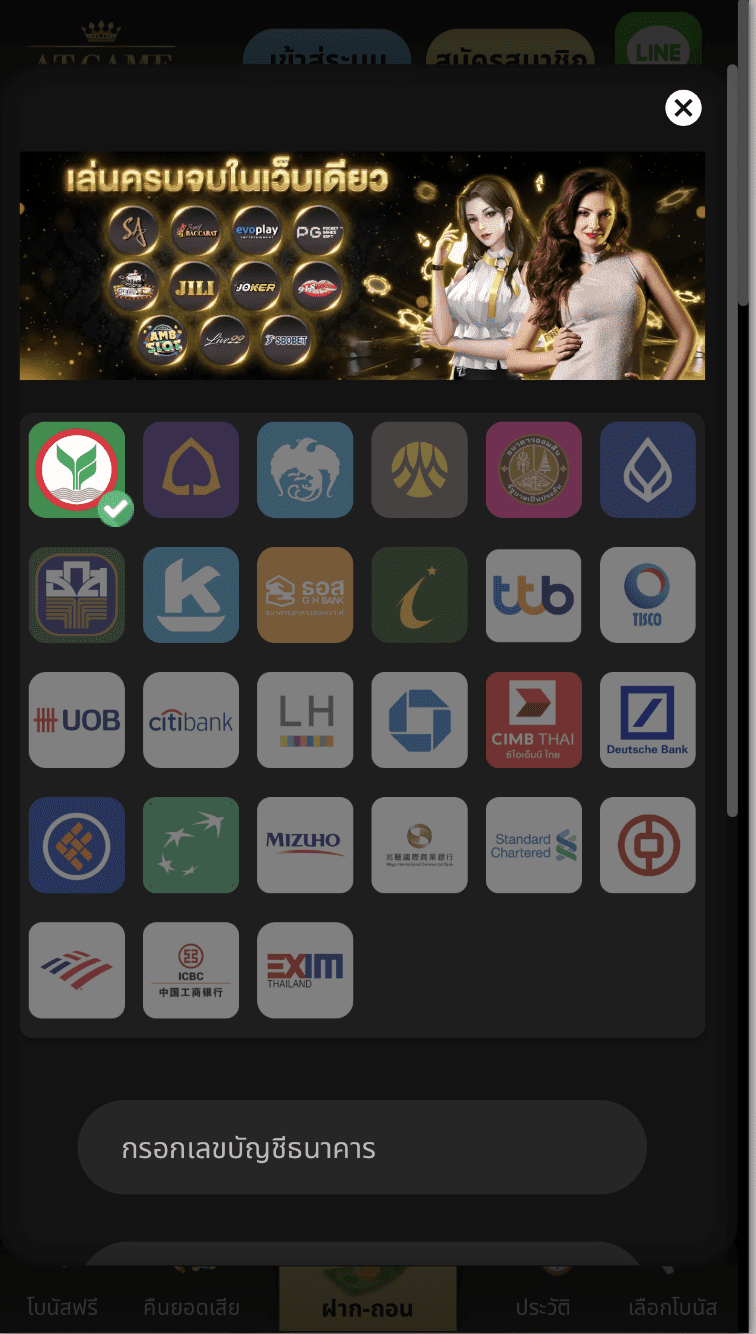The width and height of the screenshot is (756, 1334).
Task: Select the Kasikorn Bank tile
Action: click(x=77, y=470)
